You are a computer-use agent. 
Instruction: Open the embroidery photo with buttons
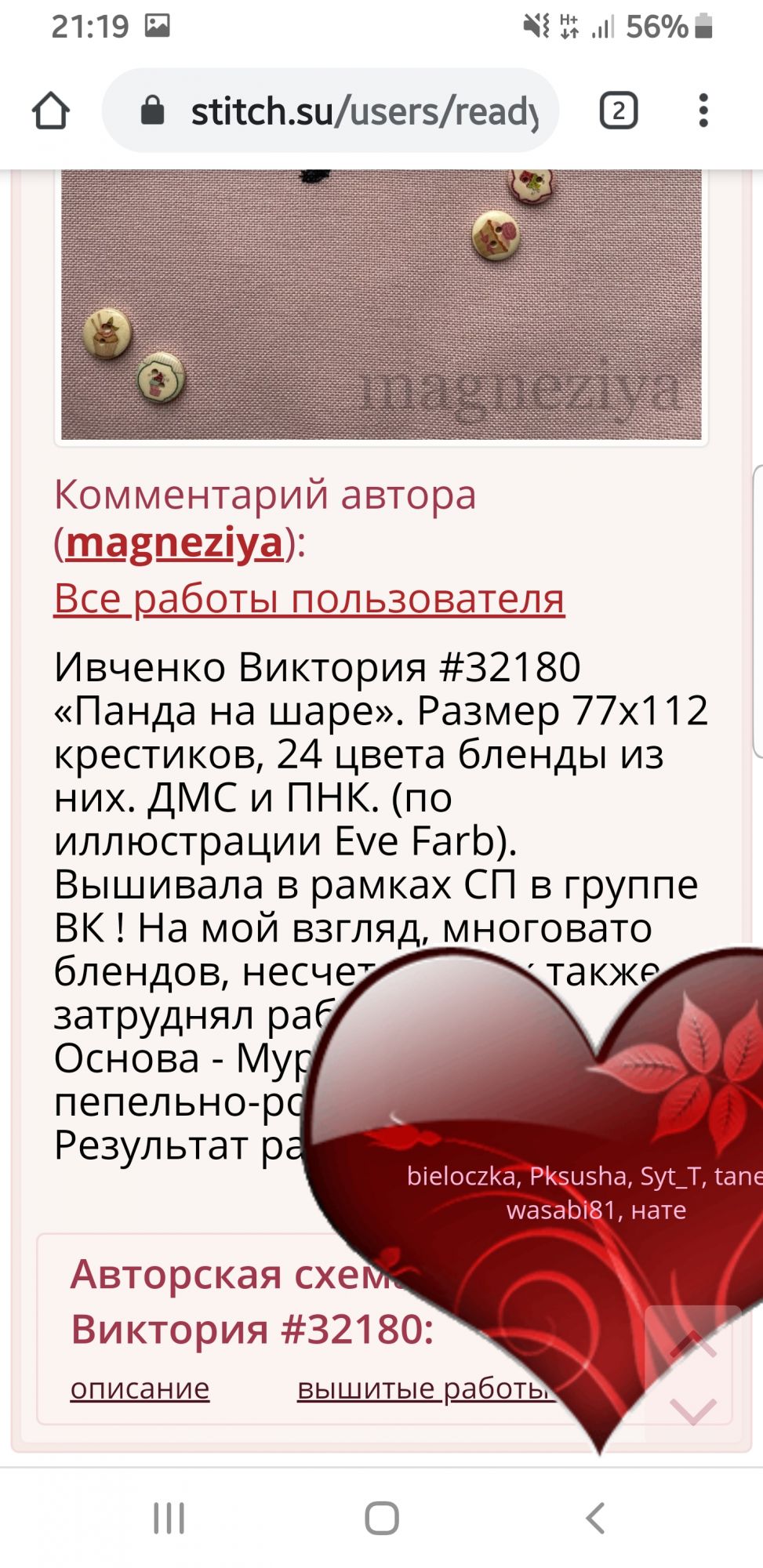(x=381, y=306)
